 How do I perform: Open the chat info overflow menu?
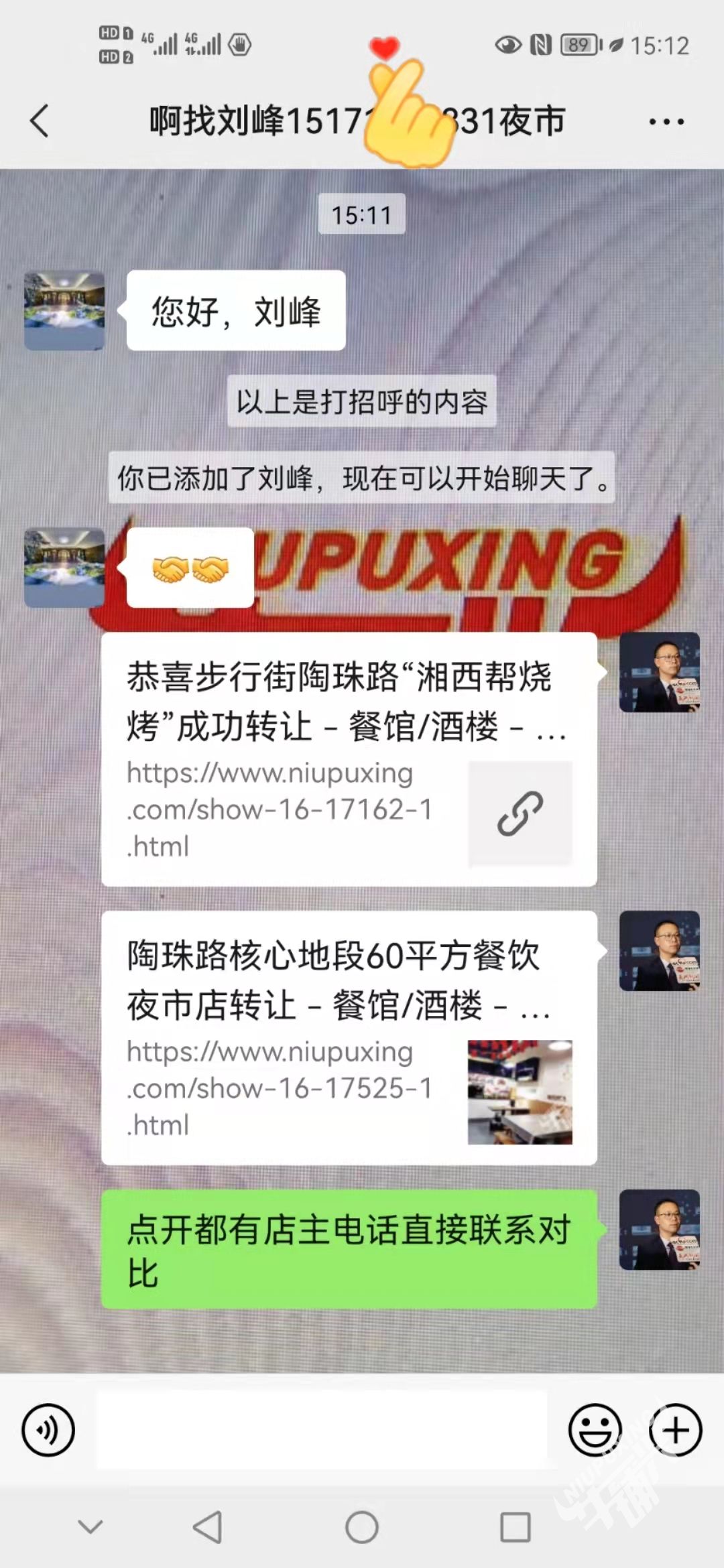(666, 122)
